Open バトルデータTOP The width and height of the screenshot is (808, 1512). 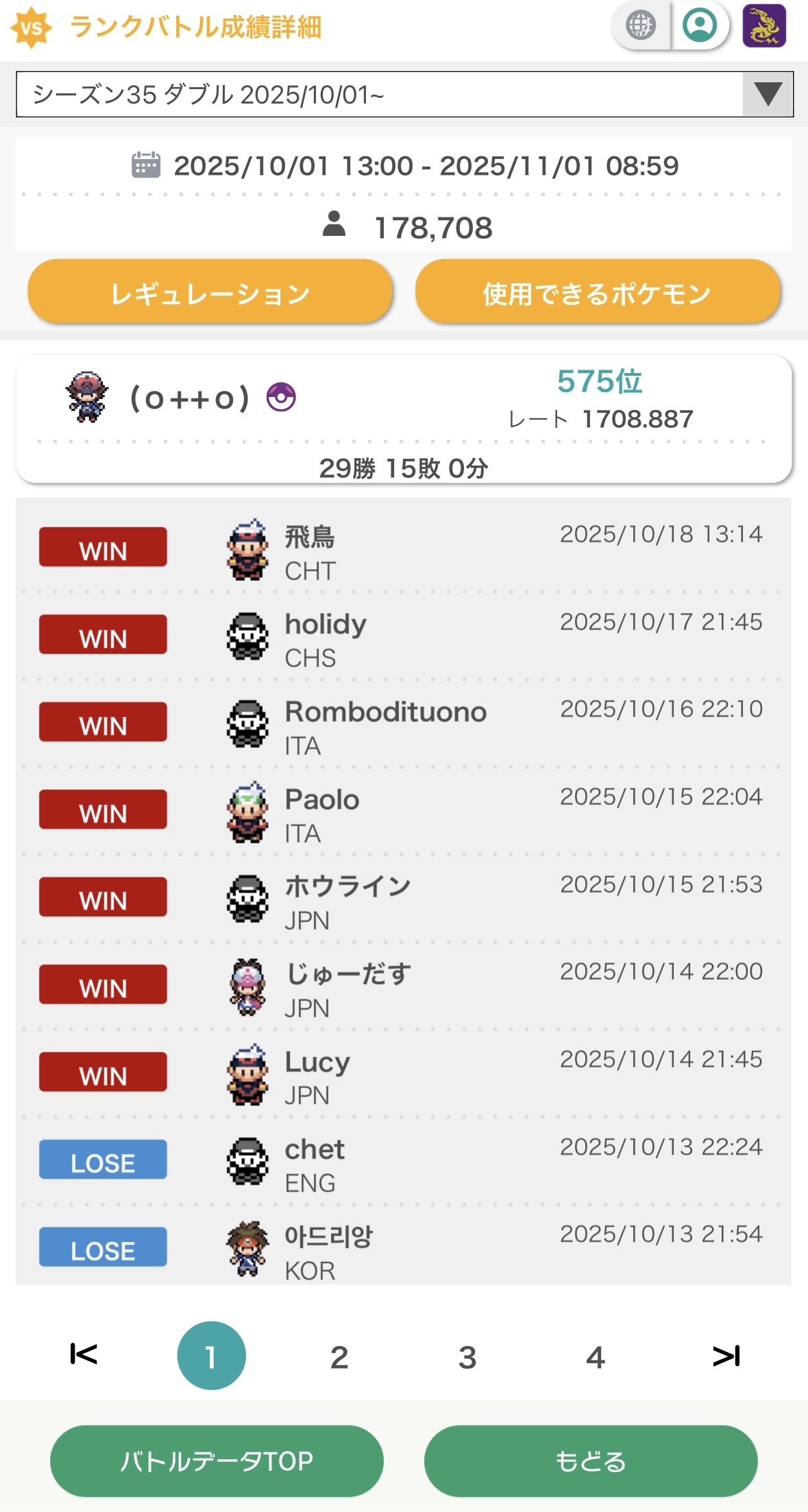coord(217,1461)
